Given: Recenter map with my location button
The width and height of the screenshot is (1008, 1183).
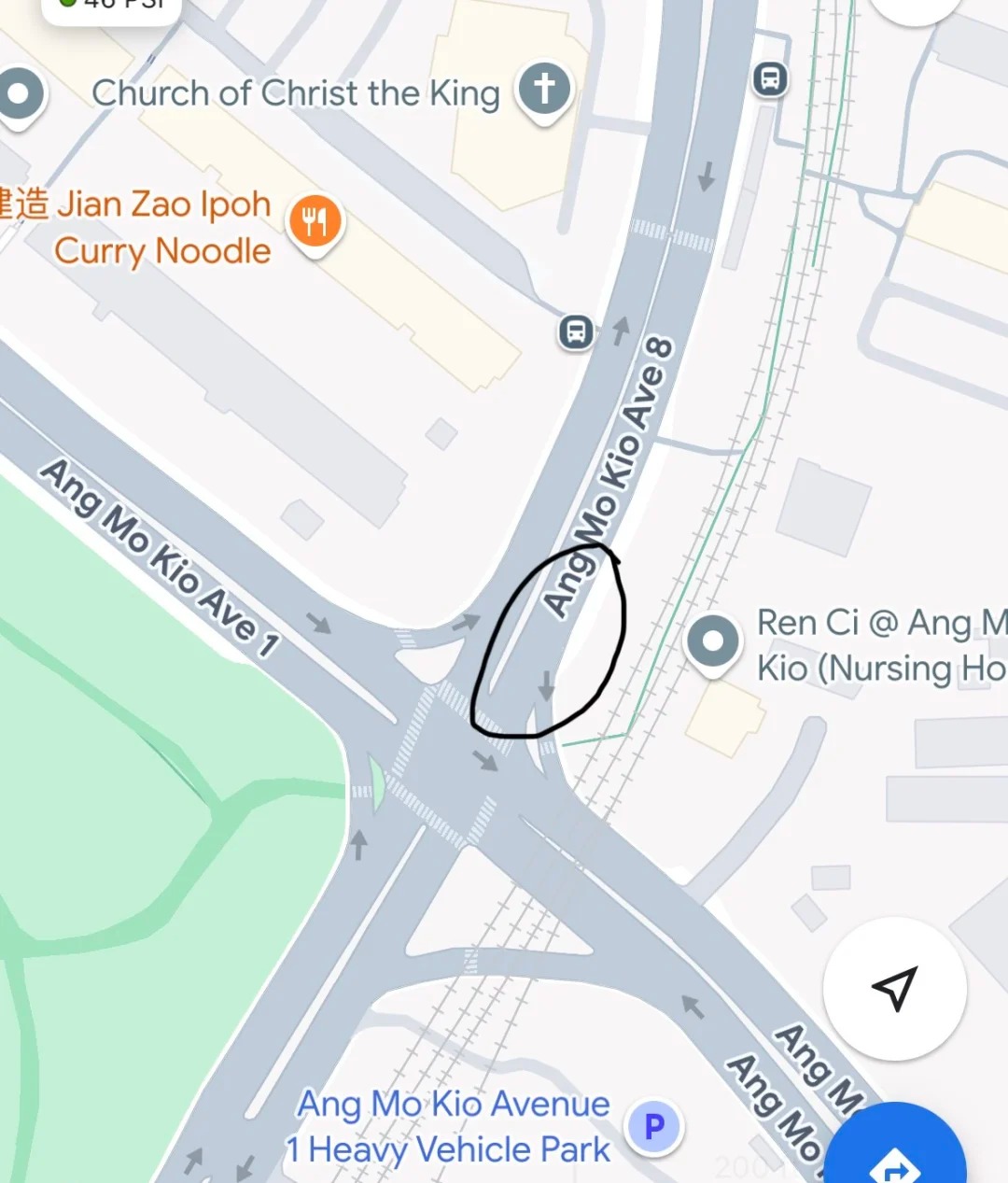Looking at the screenshot, I should (x=894, y=988).
